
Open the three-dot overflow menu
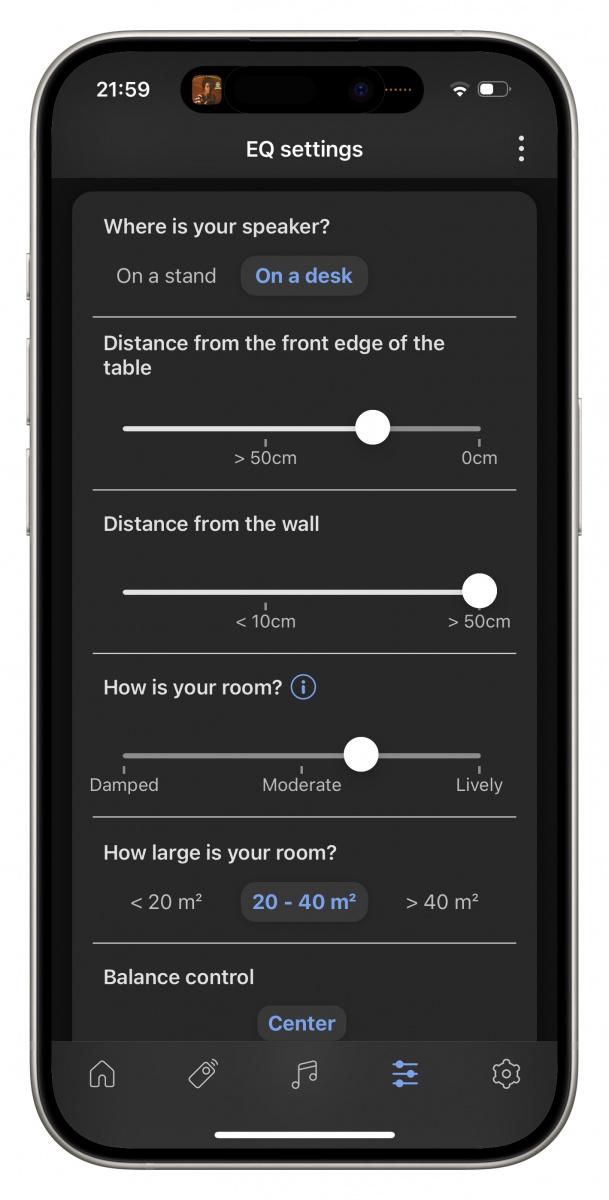[521, 149]
